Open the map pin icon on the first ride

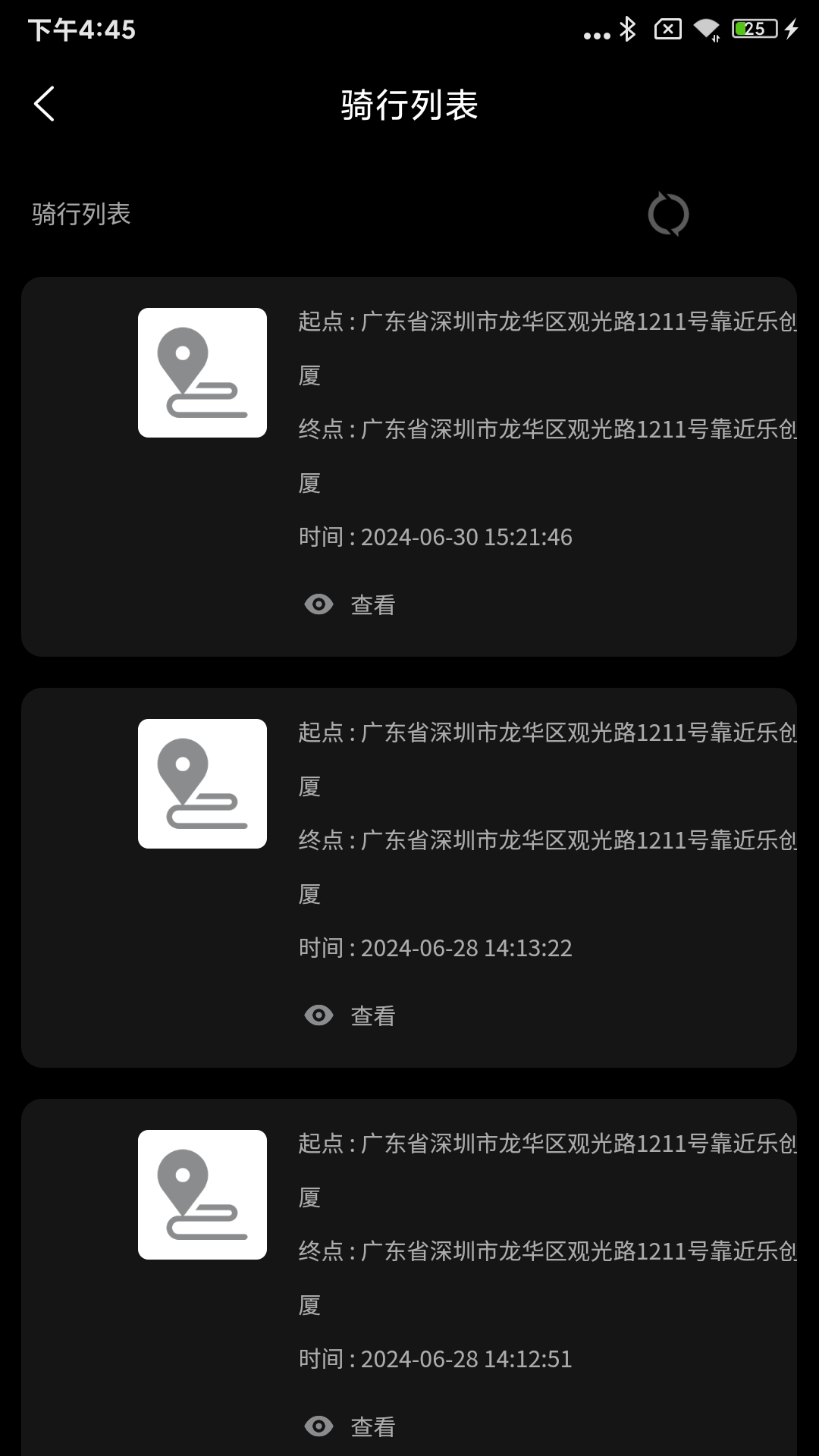pos(202,371)
